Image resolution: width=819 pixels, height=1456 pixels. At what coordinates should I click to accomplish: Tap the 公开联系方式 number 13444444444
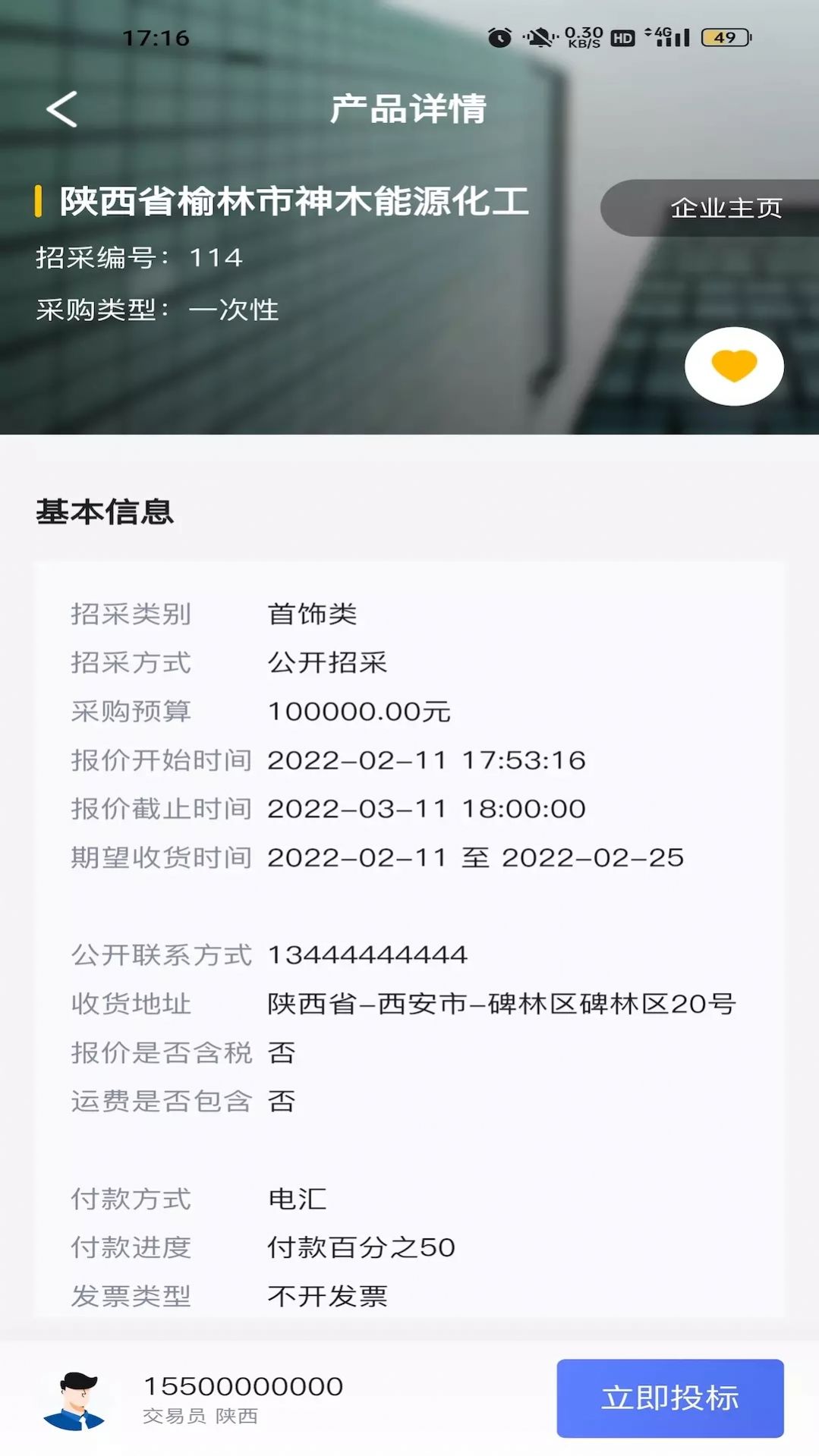point(367,955)
